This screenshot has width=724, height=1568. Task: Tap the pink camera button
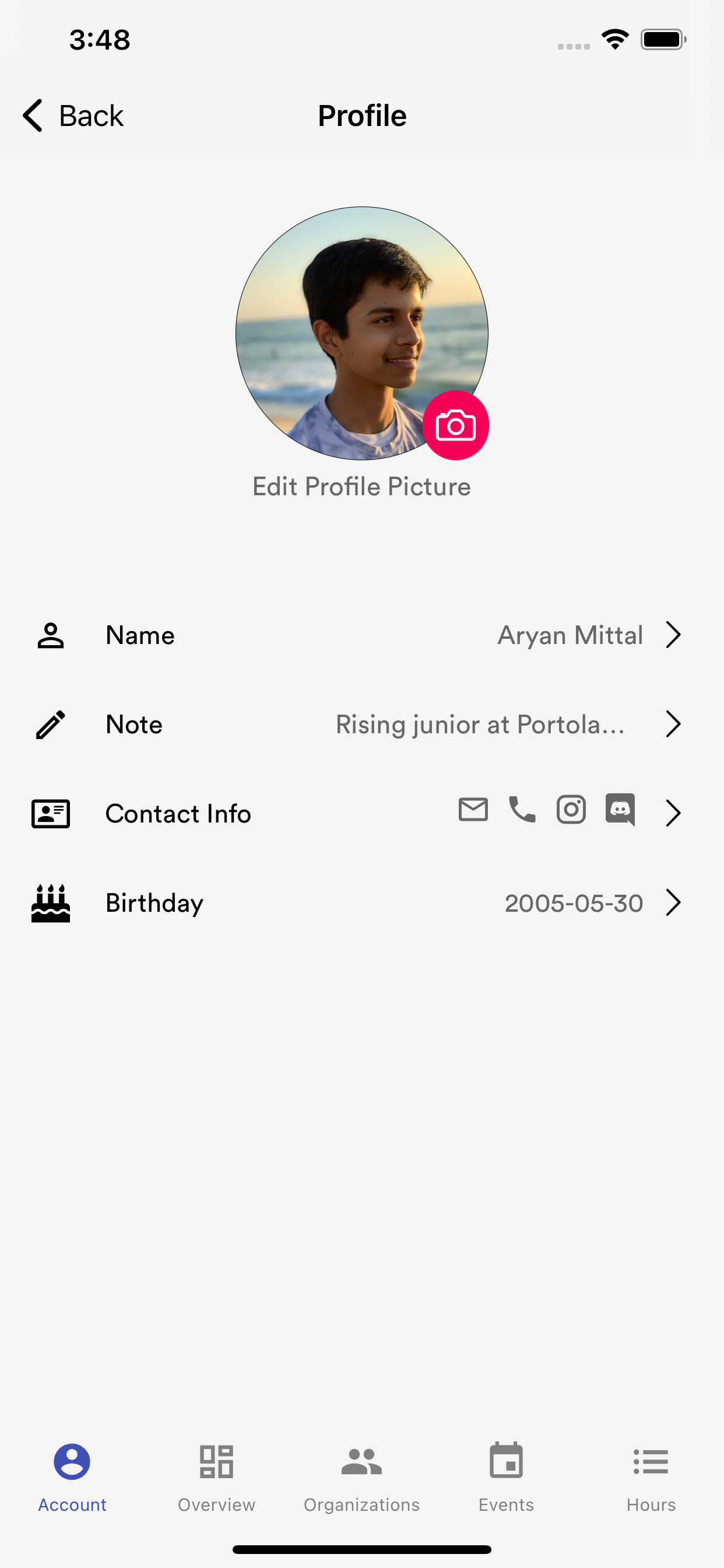456,425
